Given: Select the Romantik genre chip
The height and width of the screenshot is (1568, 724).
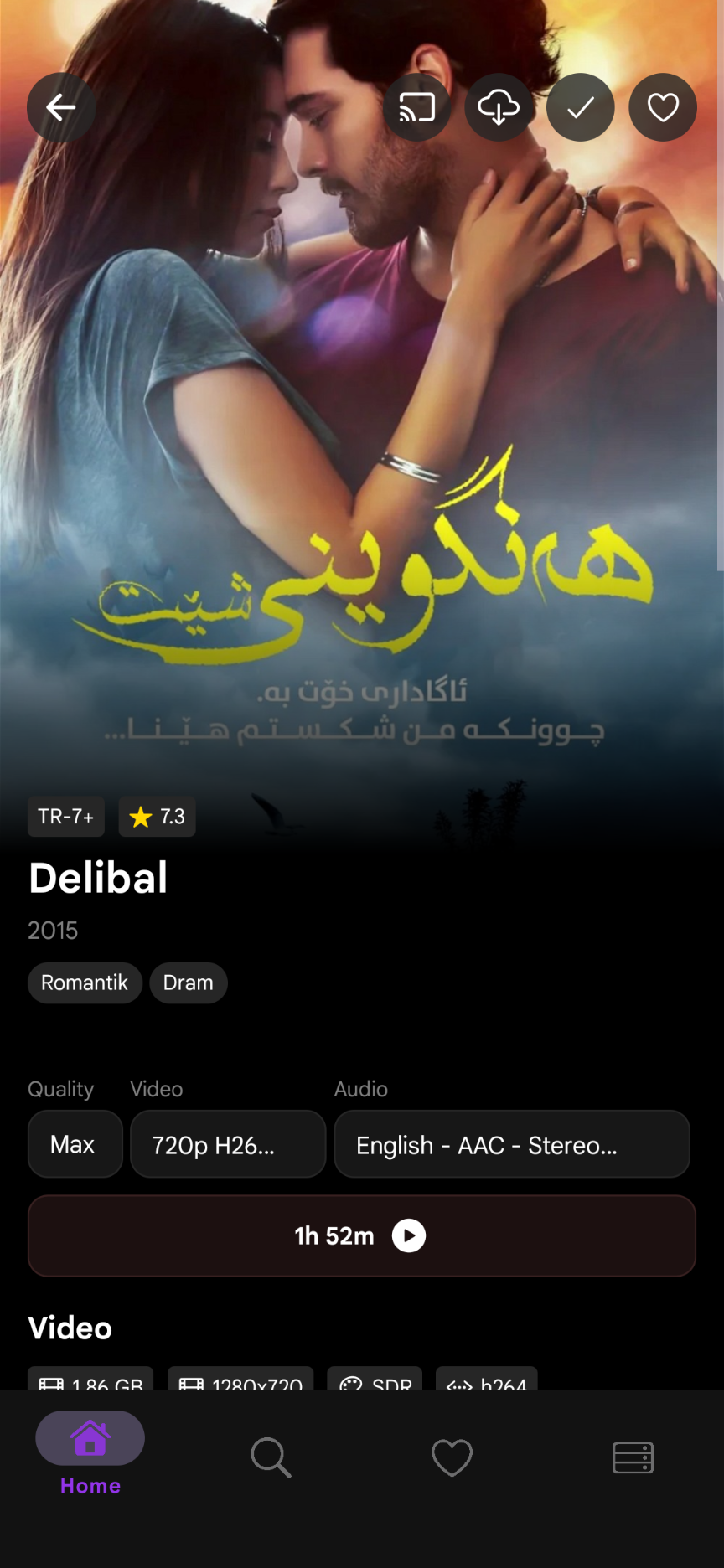Looking at the screenshot, I should 85,983.
